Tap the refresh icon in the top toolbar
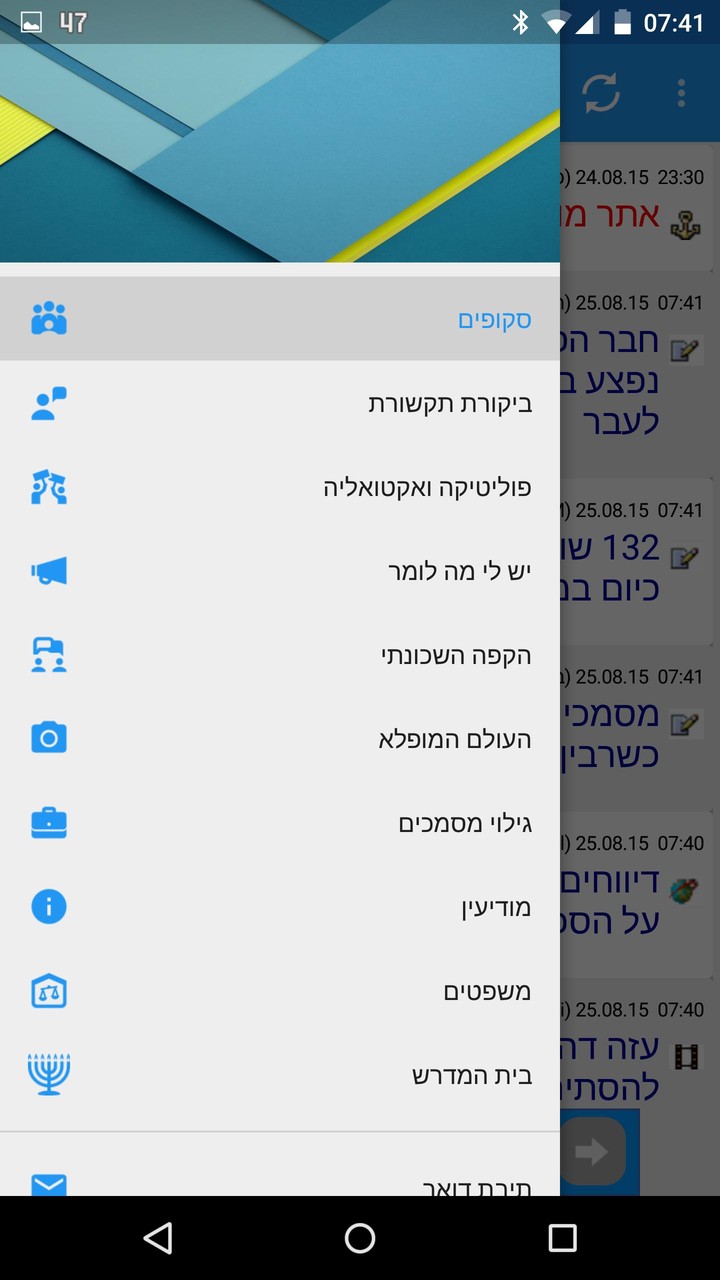The width and height of the screenshot is (720, 1280). point(602,92)
